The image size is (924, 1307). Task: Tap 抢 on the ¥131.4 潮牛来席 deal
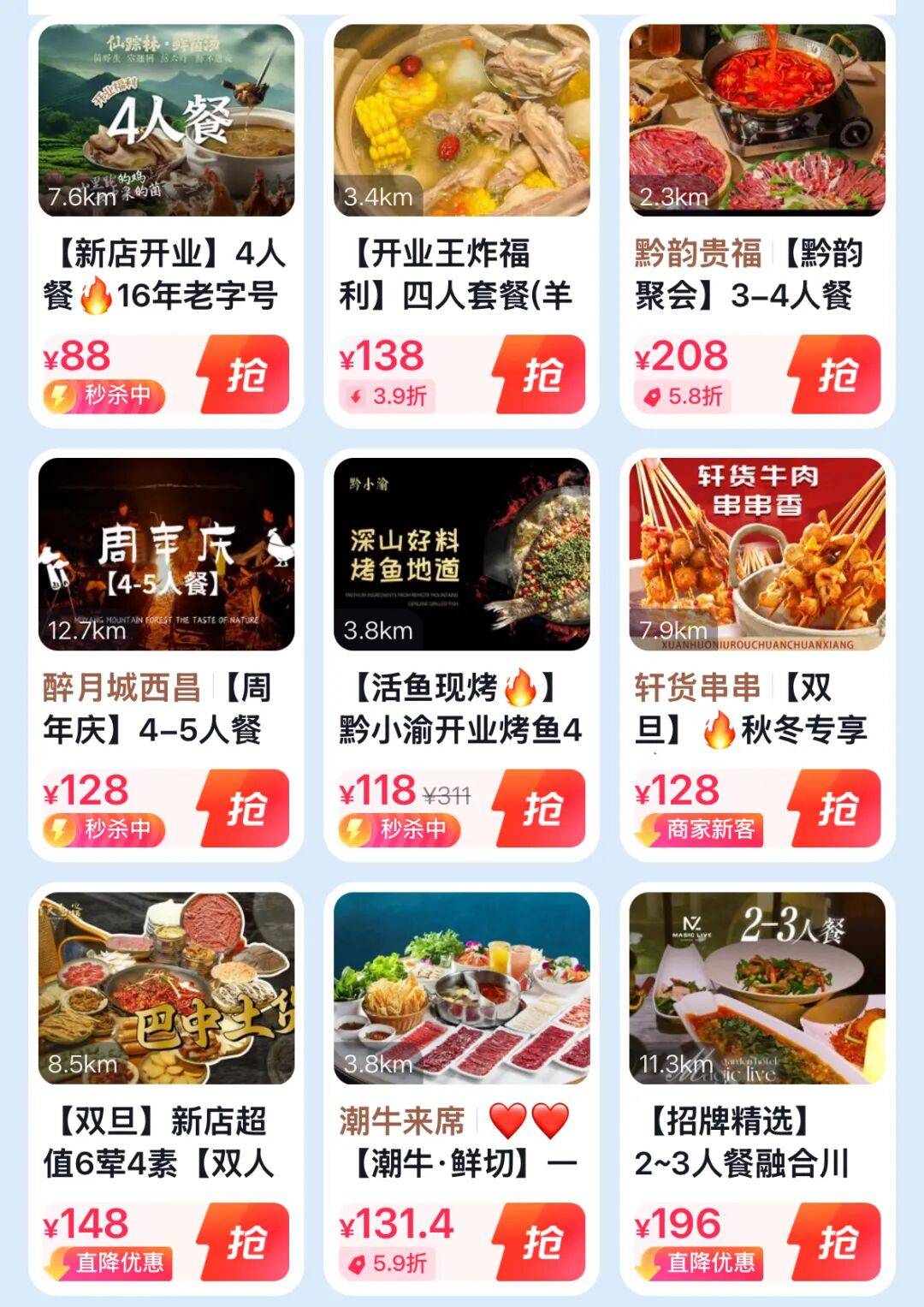(x=540, y=1243)
